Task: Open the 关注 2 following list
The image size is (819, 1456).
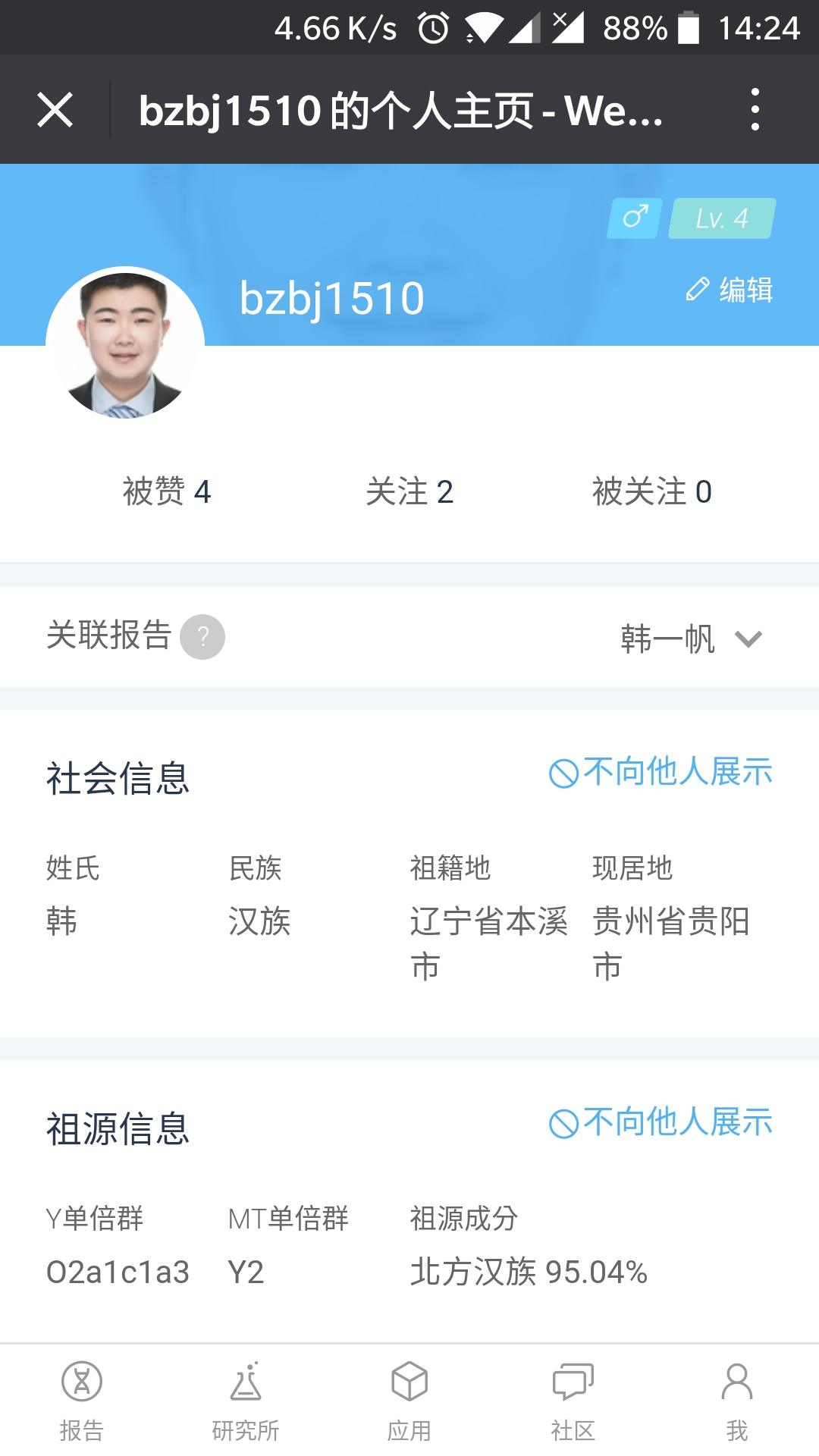Action: (409, 491)
